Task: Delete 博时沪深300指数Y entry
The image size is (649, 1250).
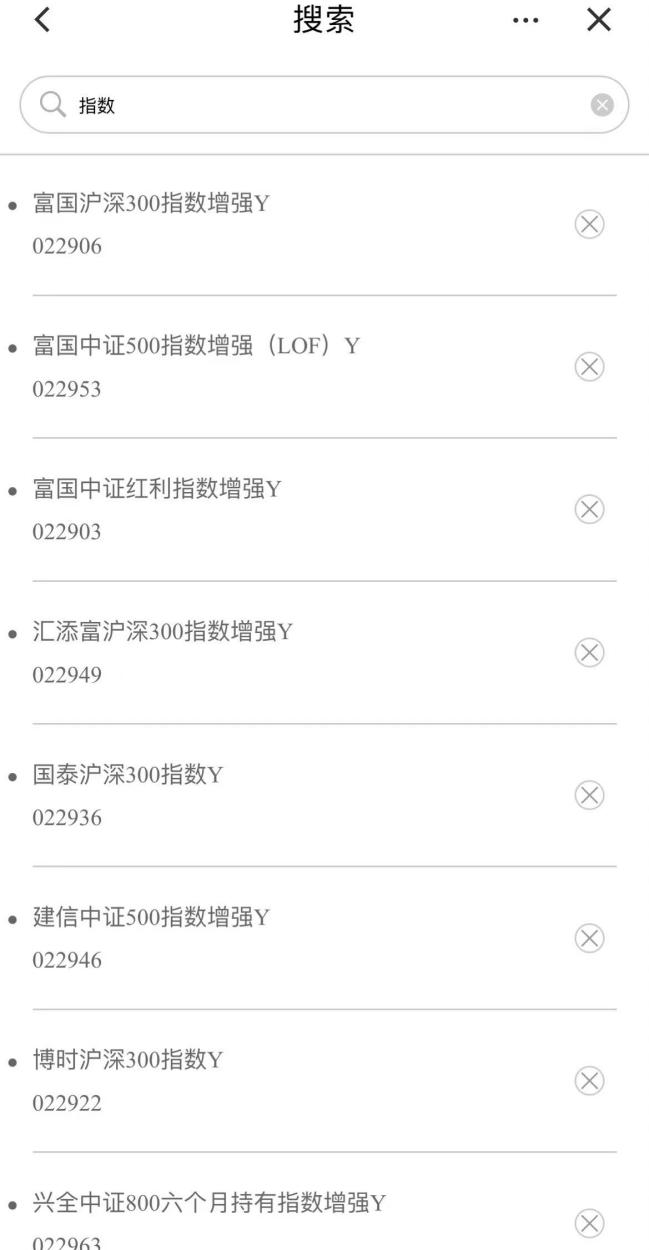Action: point(590,1081)
